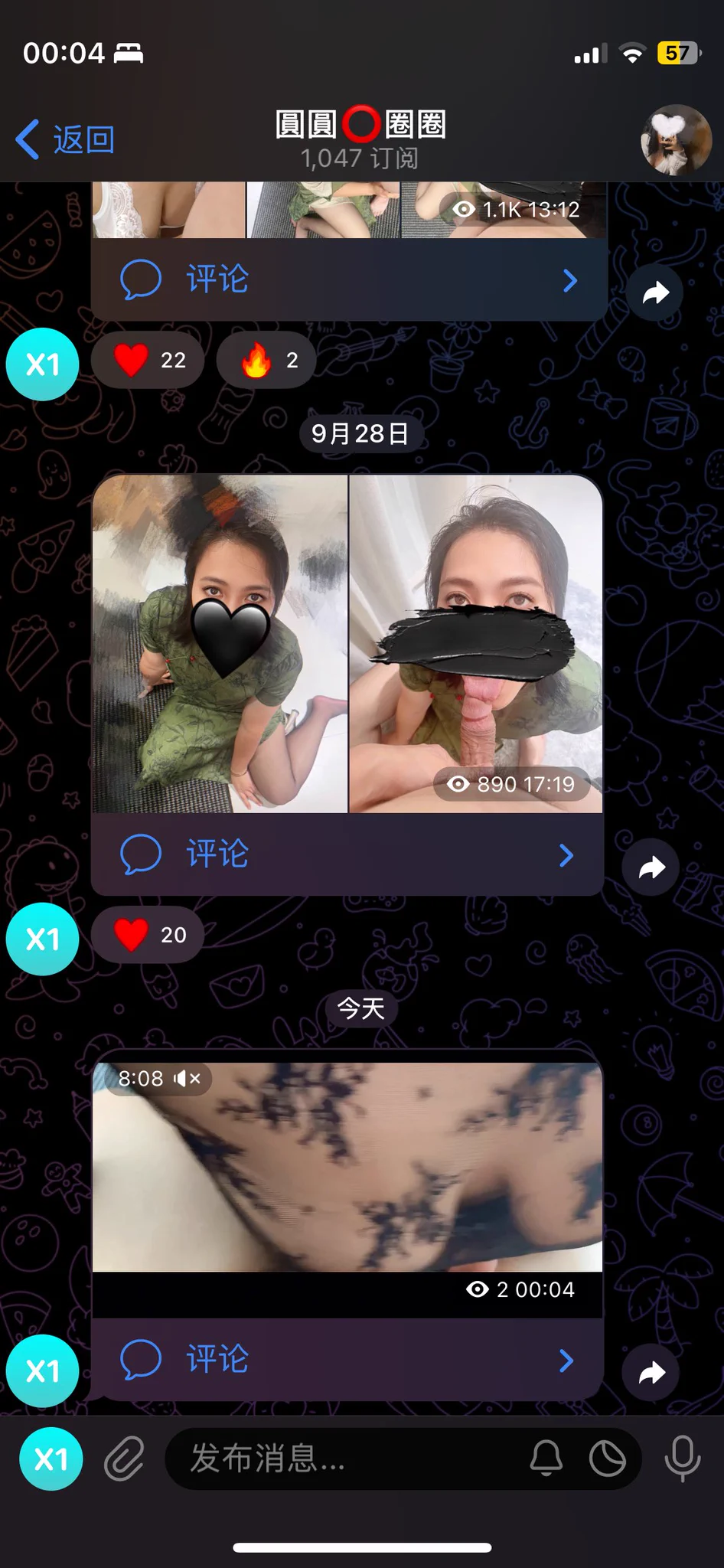Share the post viewed 1.1K times

(655, 293)
